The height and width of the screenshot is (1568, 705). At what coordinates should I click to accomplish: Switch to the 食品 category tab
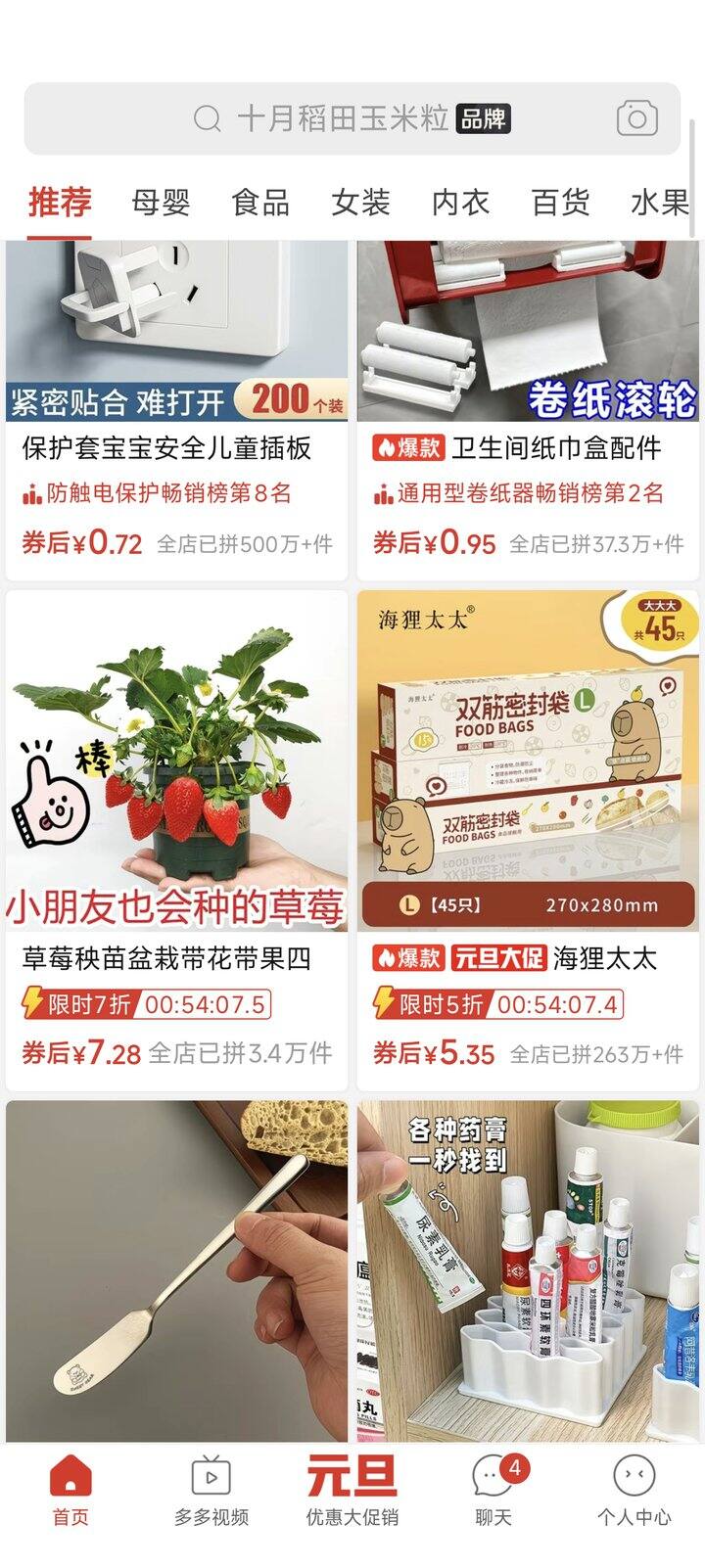click(260, 203)
